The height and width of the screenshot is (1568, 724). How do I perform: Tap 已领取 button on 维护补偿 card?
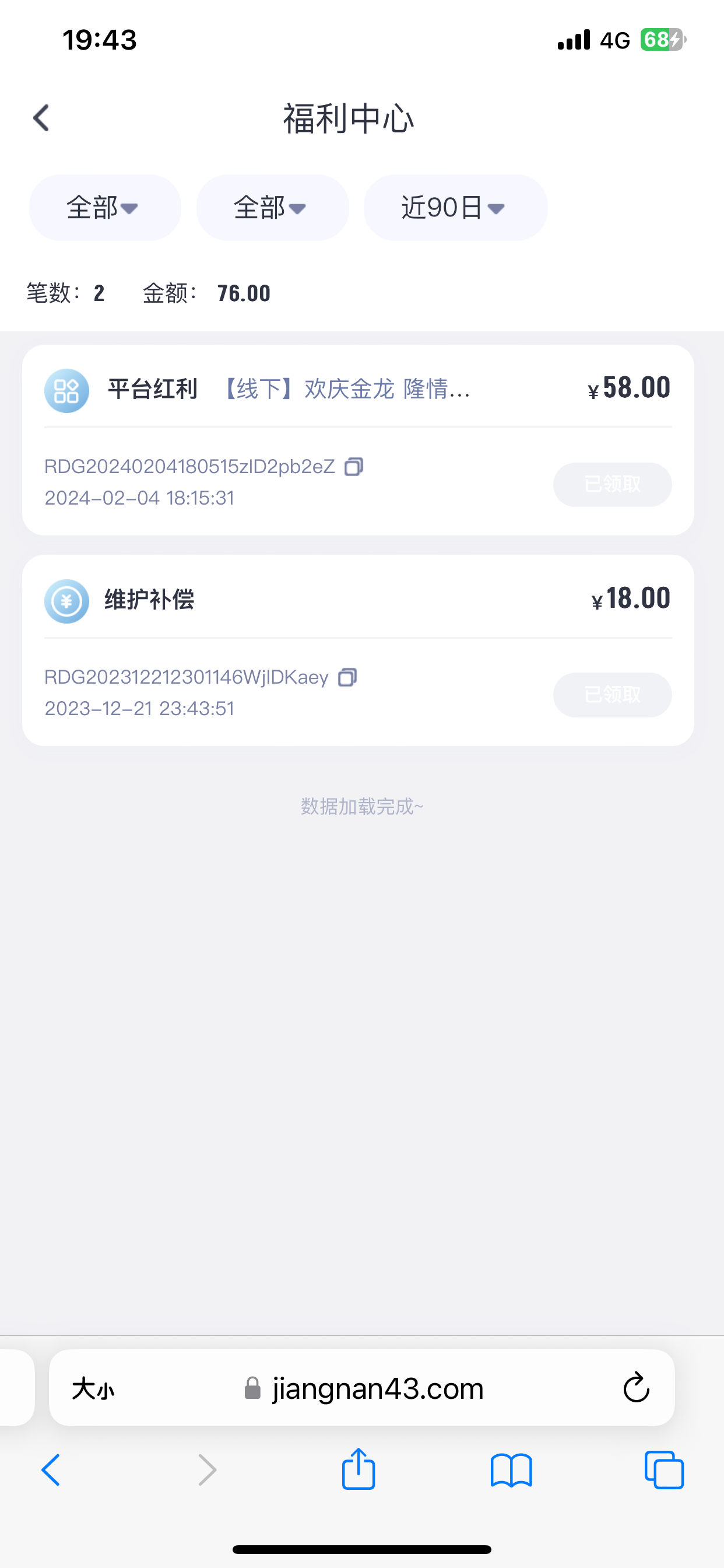[x=612, y=695]
